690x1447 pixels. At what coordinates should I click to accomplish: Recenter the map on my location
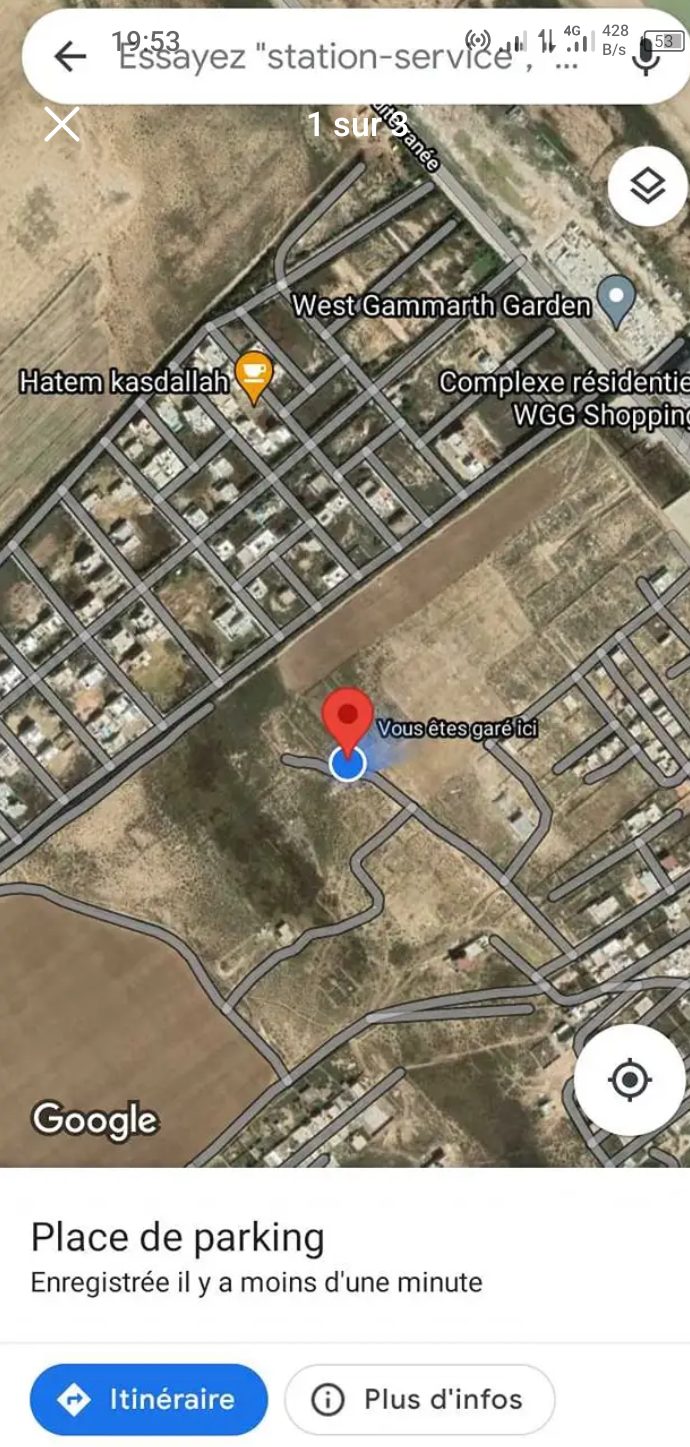coord(630,1079)
